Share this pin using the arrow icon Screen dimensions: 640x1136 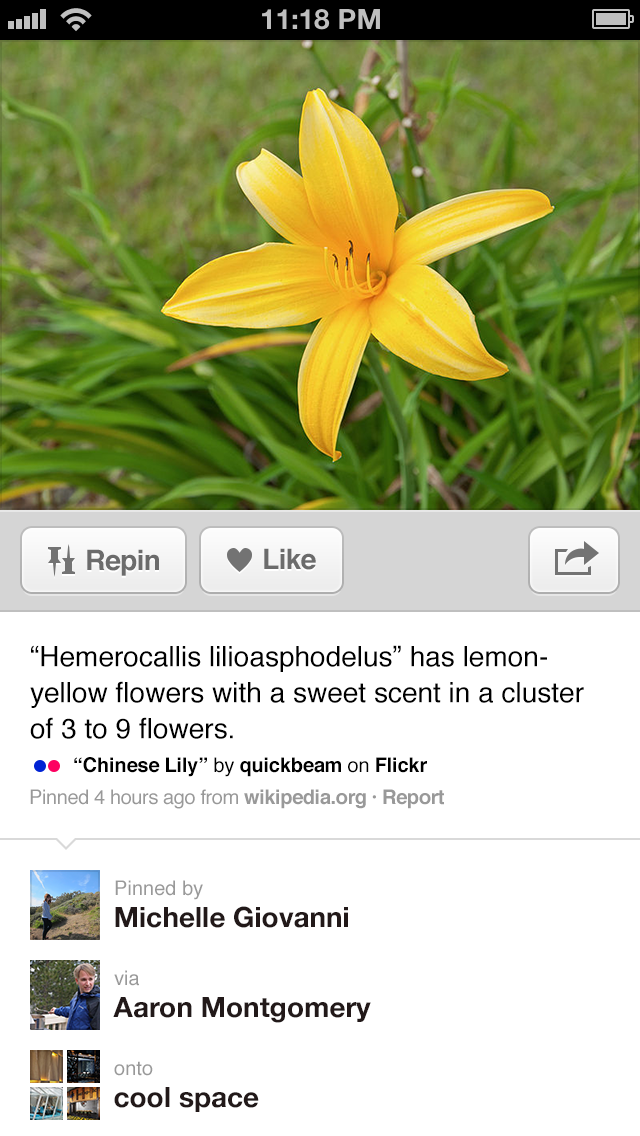click(574, 560)
